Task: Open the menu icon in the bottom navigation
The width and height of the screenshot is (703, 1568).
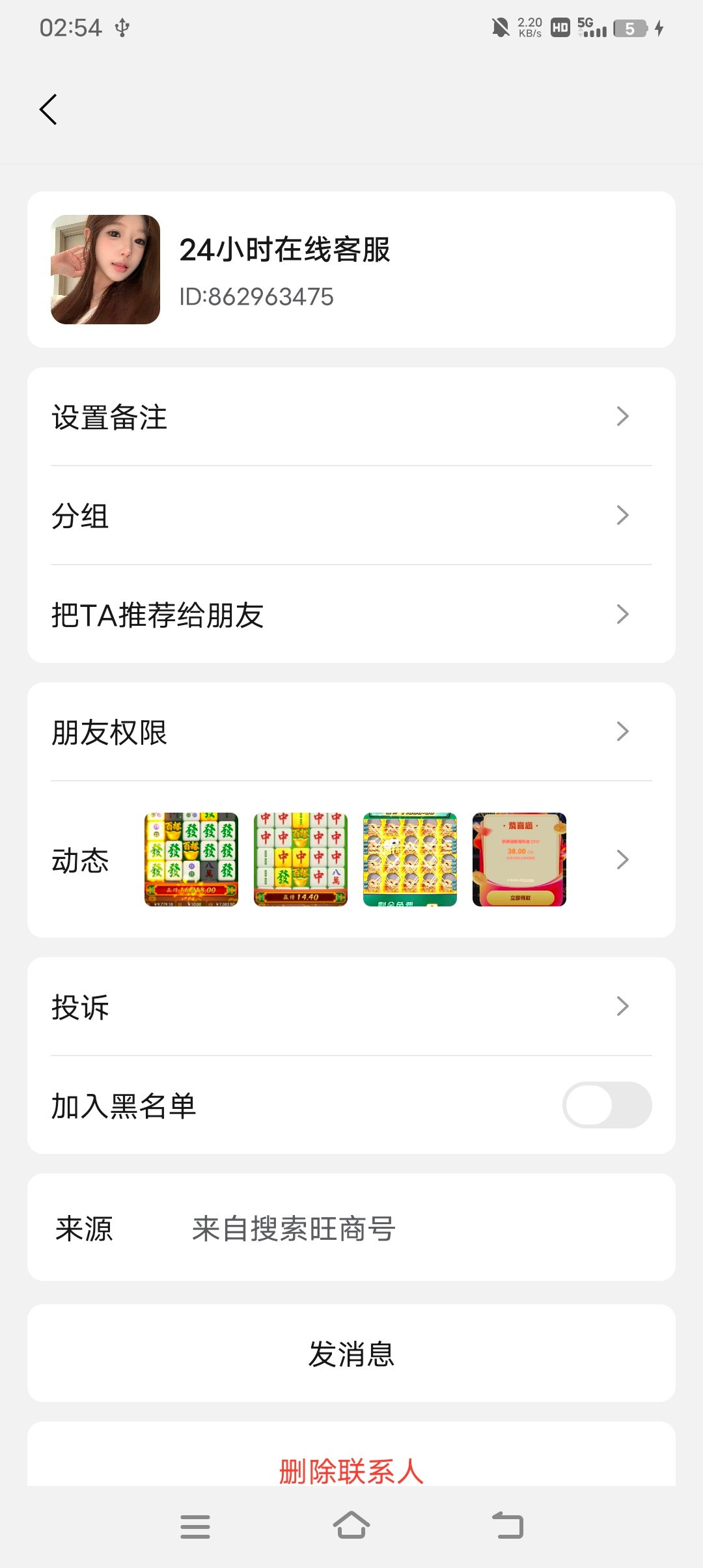Action: (195, 1524)
